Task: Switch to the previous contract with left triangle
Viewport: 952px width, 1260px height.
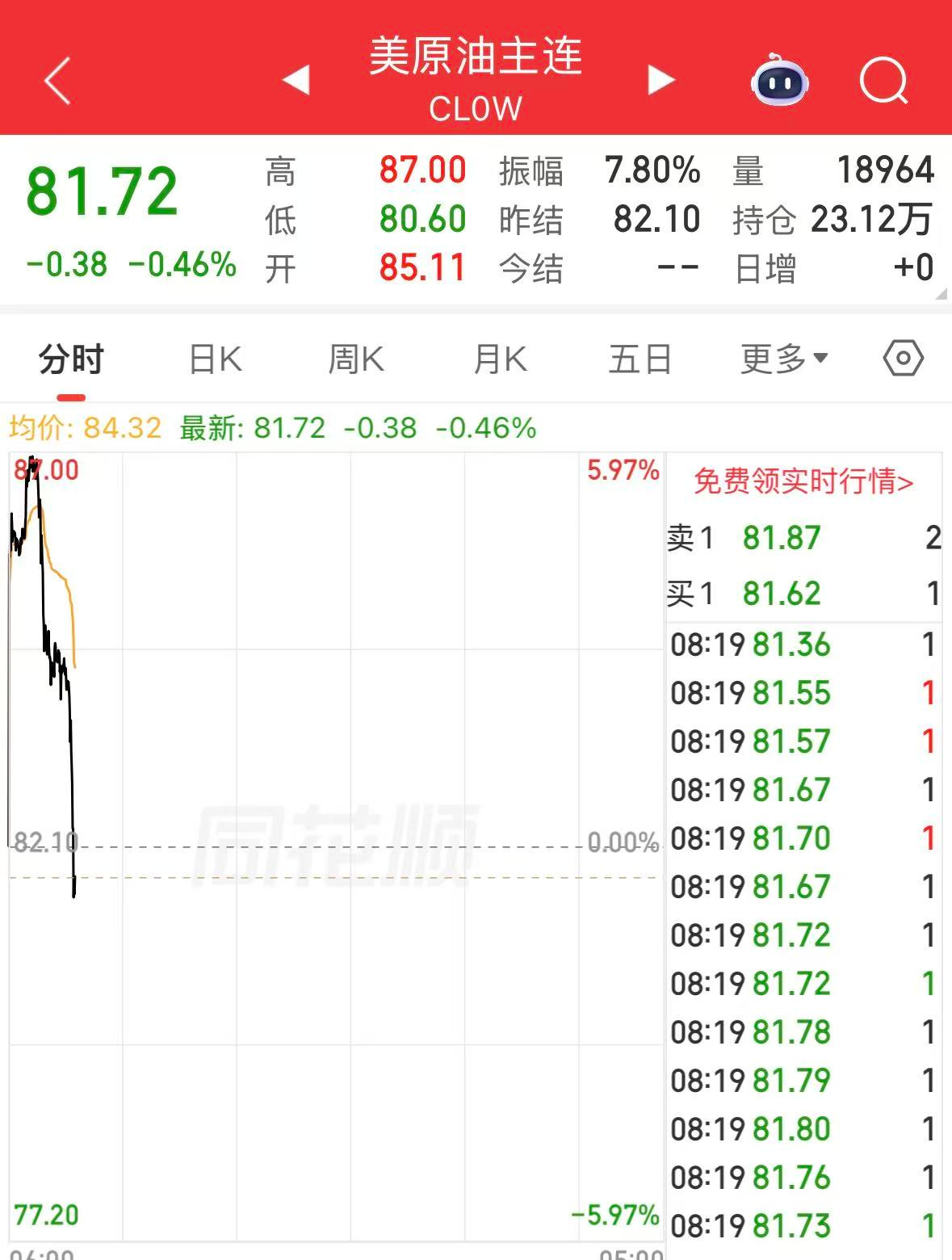Action: [296, 80]
